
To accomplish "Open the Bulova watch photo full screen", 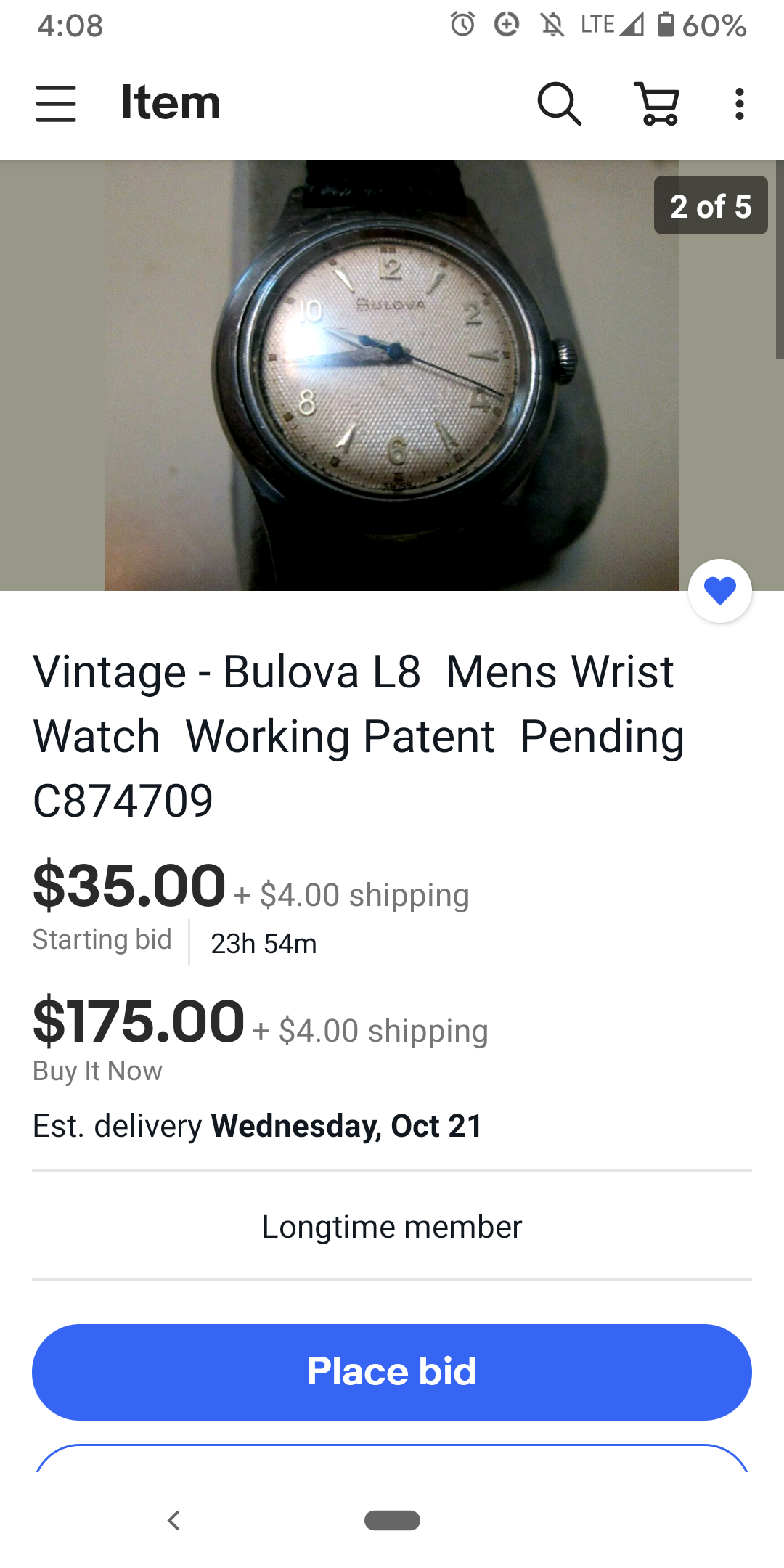I will (x=392, y=375).
